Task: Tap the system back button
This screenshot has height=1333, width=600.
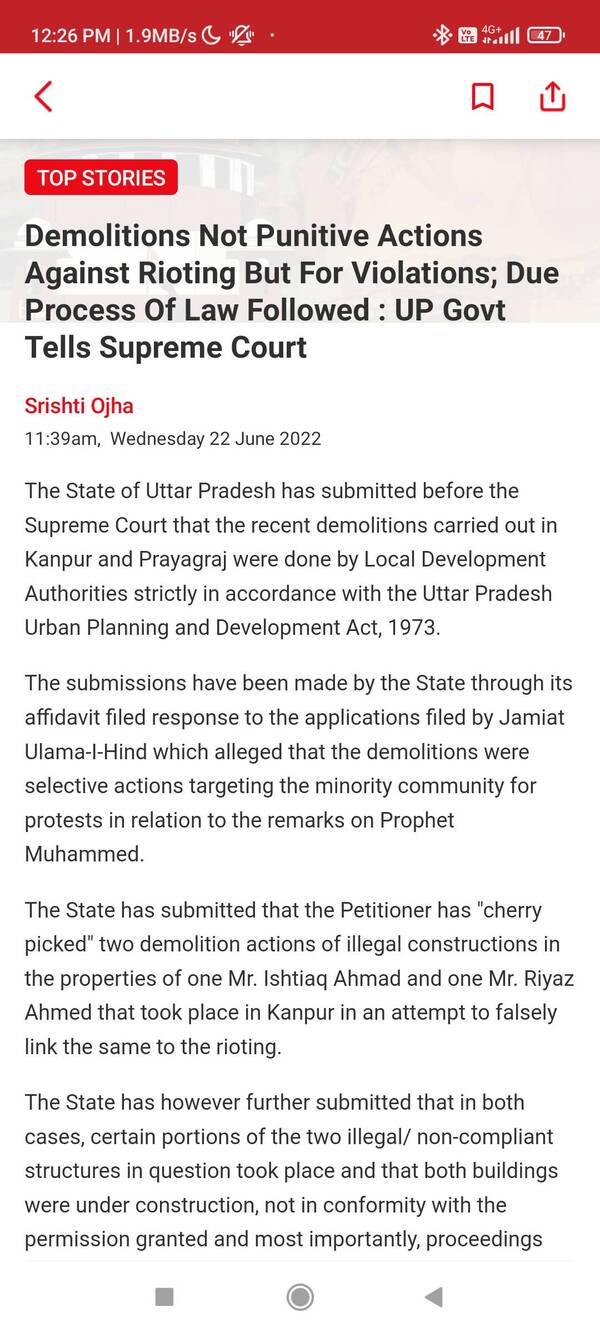Action: click(434, 1297)
